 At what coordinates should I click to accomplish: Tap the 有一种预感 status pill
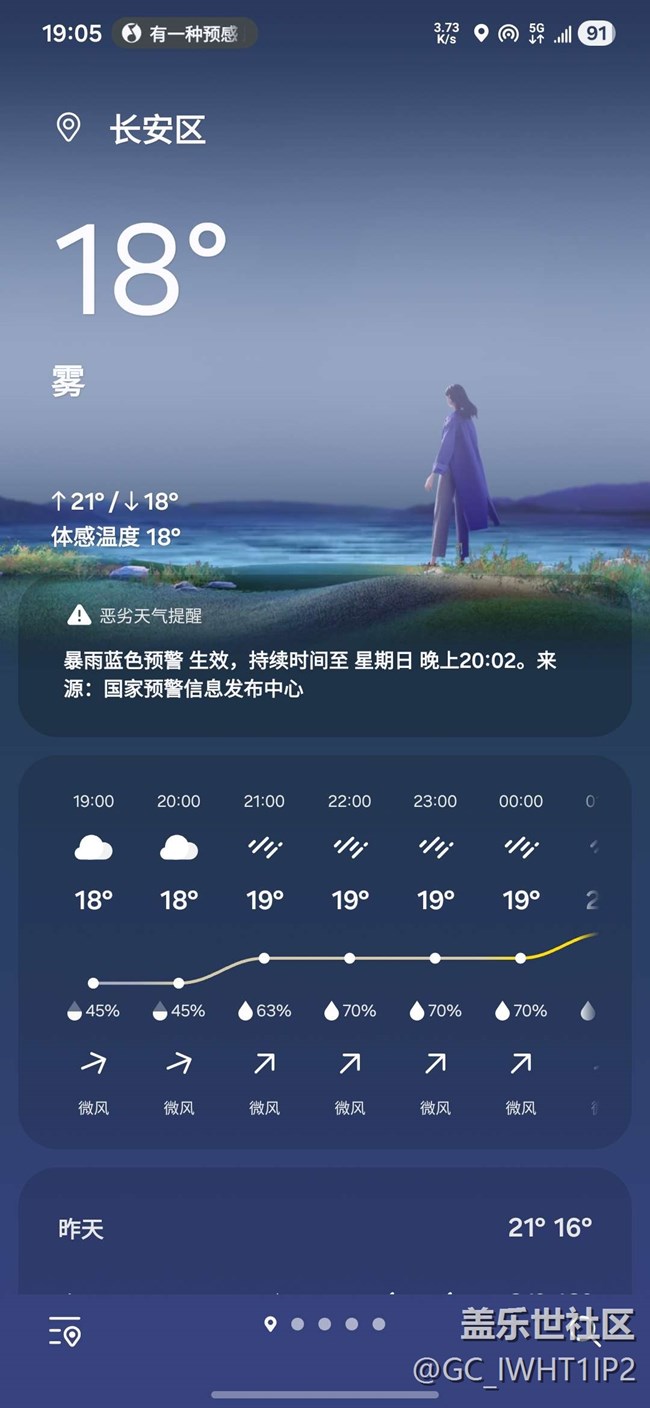(184, 34)
